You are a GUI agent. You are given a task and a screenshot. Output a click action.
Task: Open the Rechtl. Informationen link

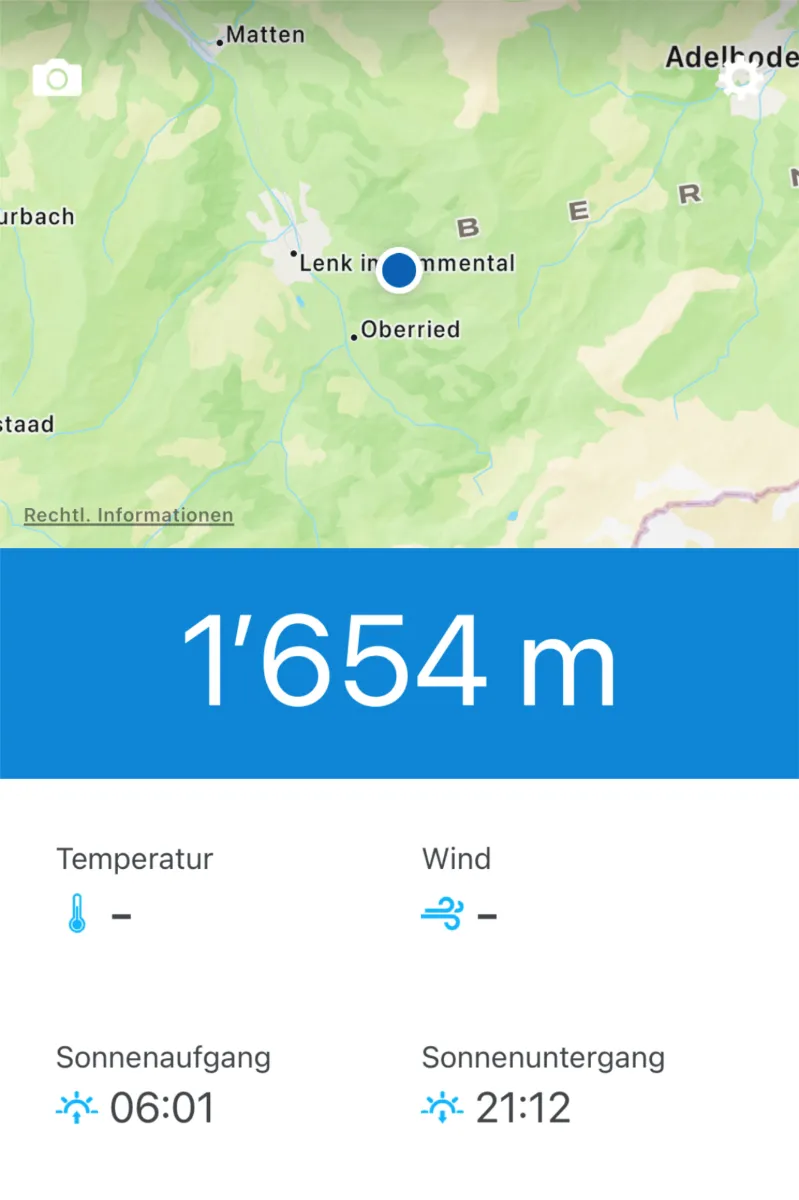pyautogui.click(x=129, y=516)
